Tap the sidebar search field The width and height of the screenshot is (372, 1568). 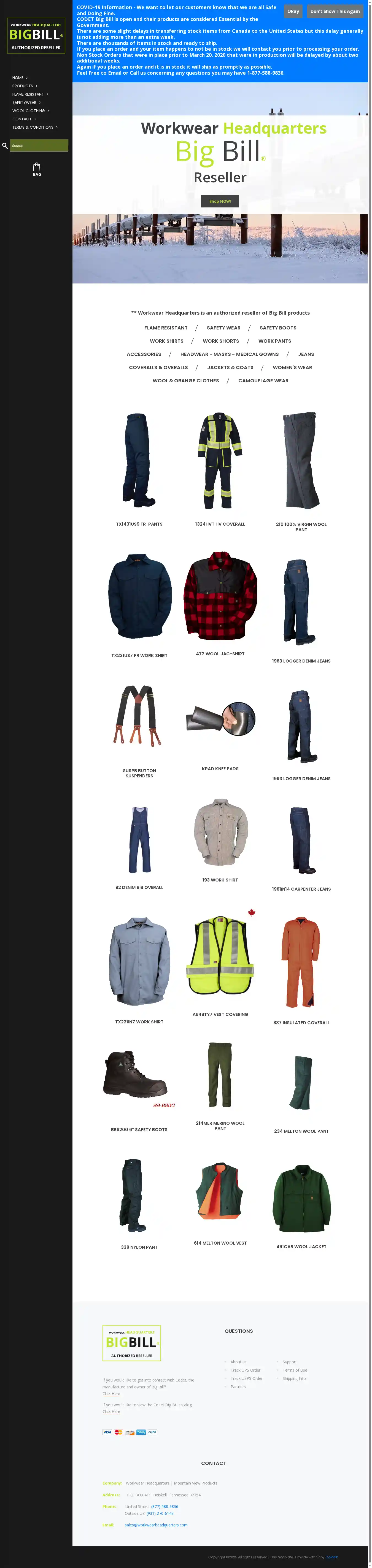[x=38, y=145]
